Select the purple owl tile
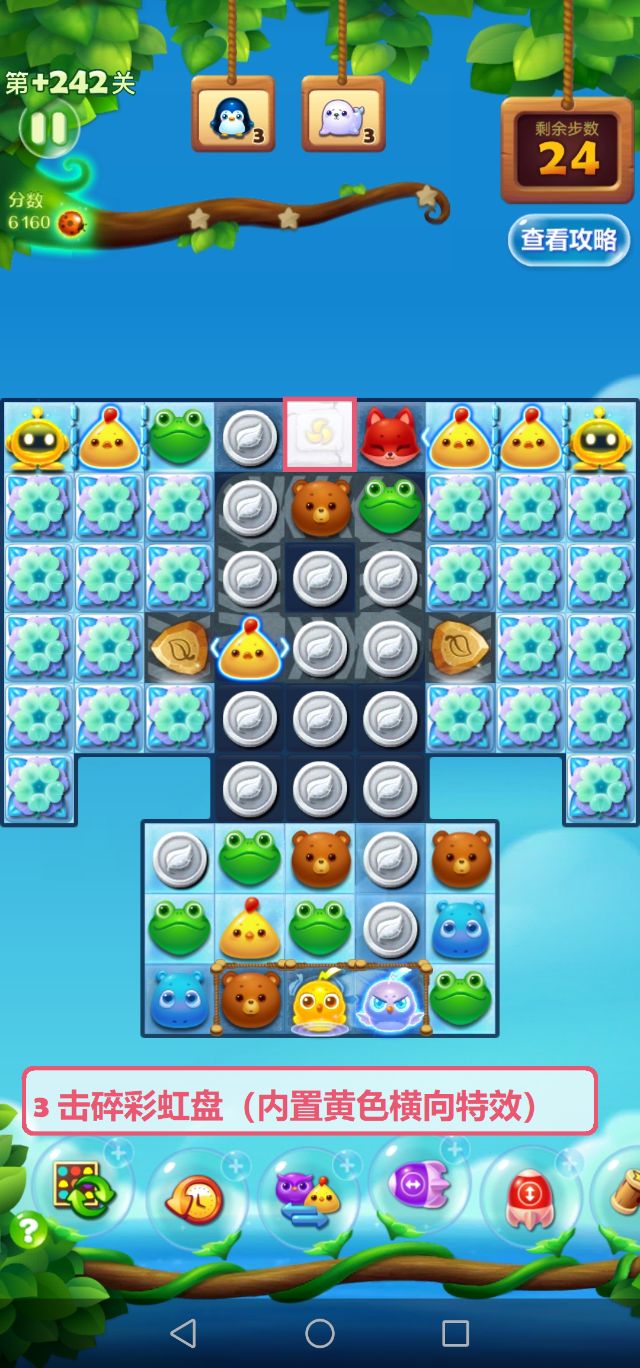This screenshot has width=640, height=1368. click(x=390, y=1000)
